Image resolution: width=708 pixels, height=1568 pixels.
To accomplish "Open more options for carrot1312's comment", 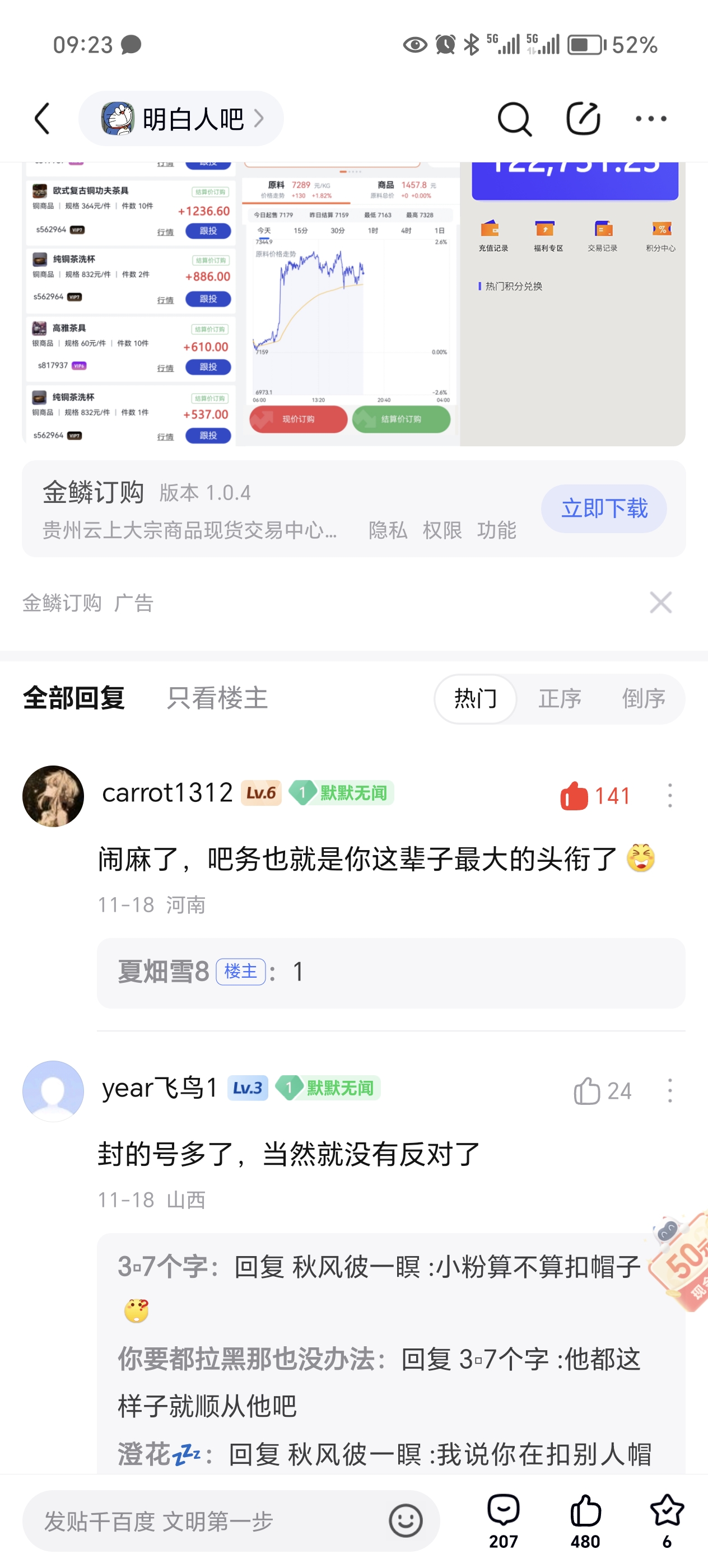I will 670,796.
